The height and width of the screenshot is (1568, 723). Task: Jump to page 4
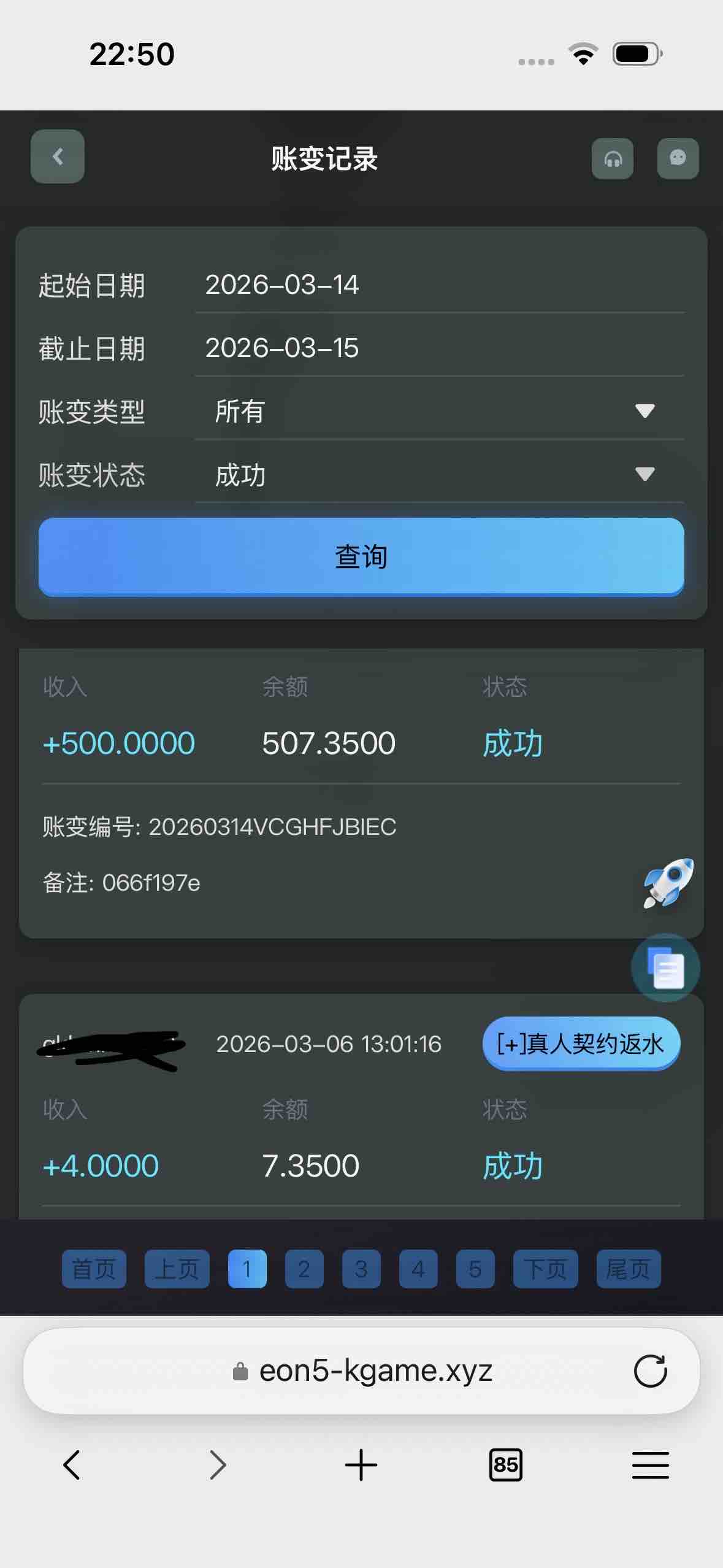click(x=418, y=1269)
